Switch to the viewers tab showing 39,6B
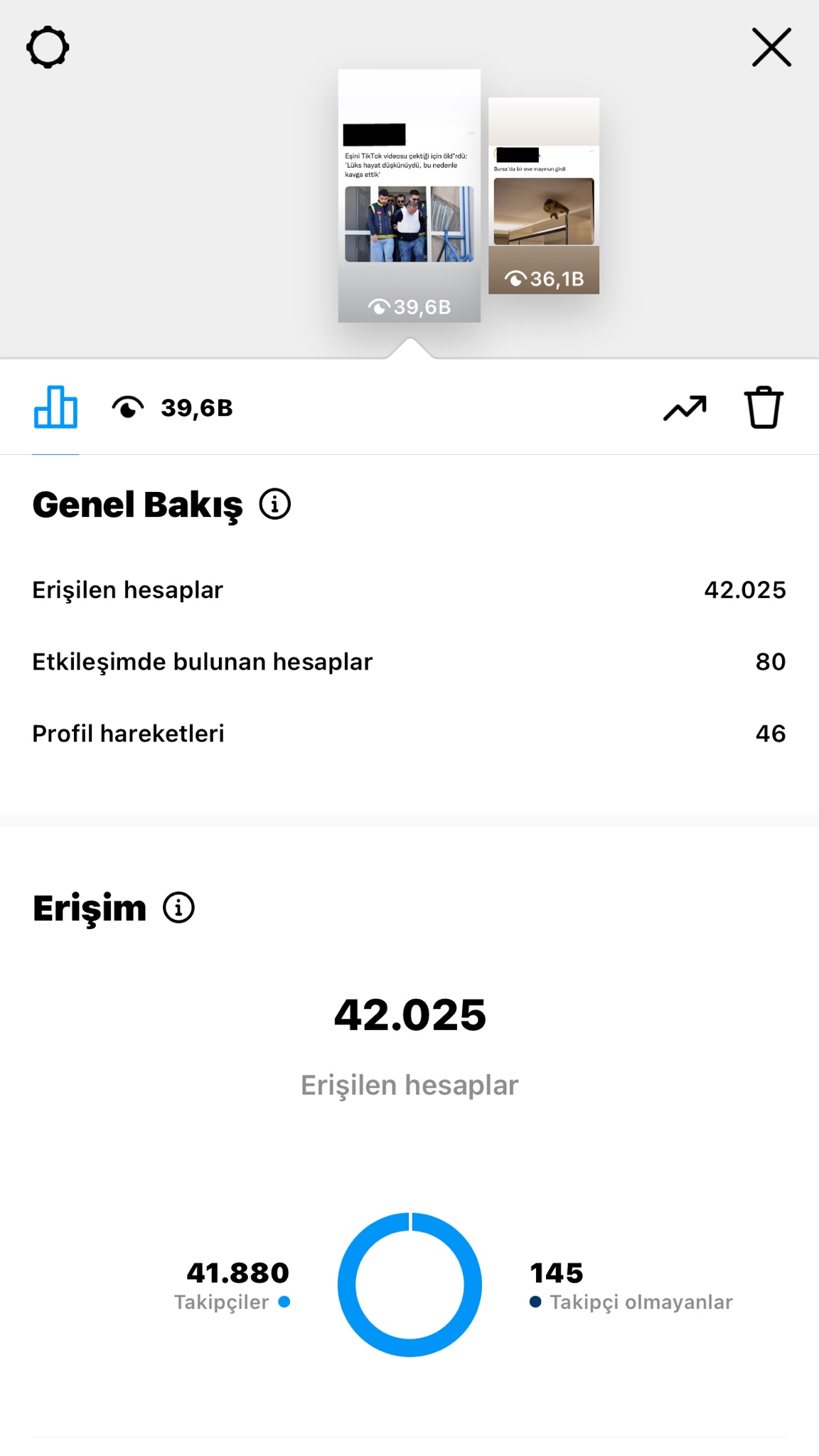The image size is (819, 1456). click(172, 408)
